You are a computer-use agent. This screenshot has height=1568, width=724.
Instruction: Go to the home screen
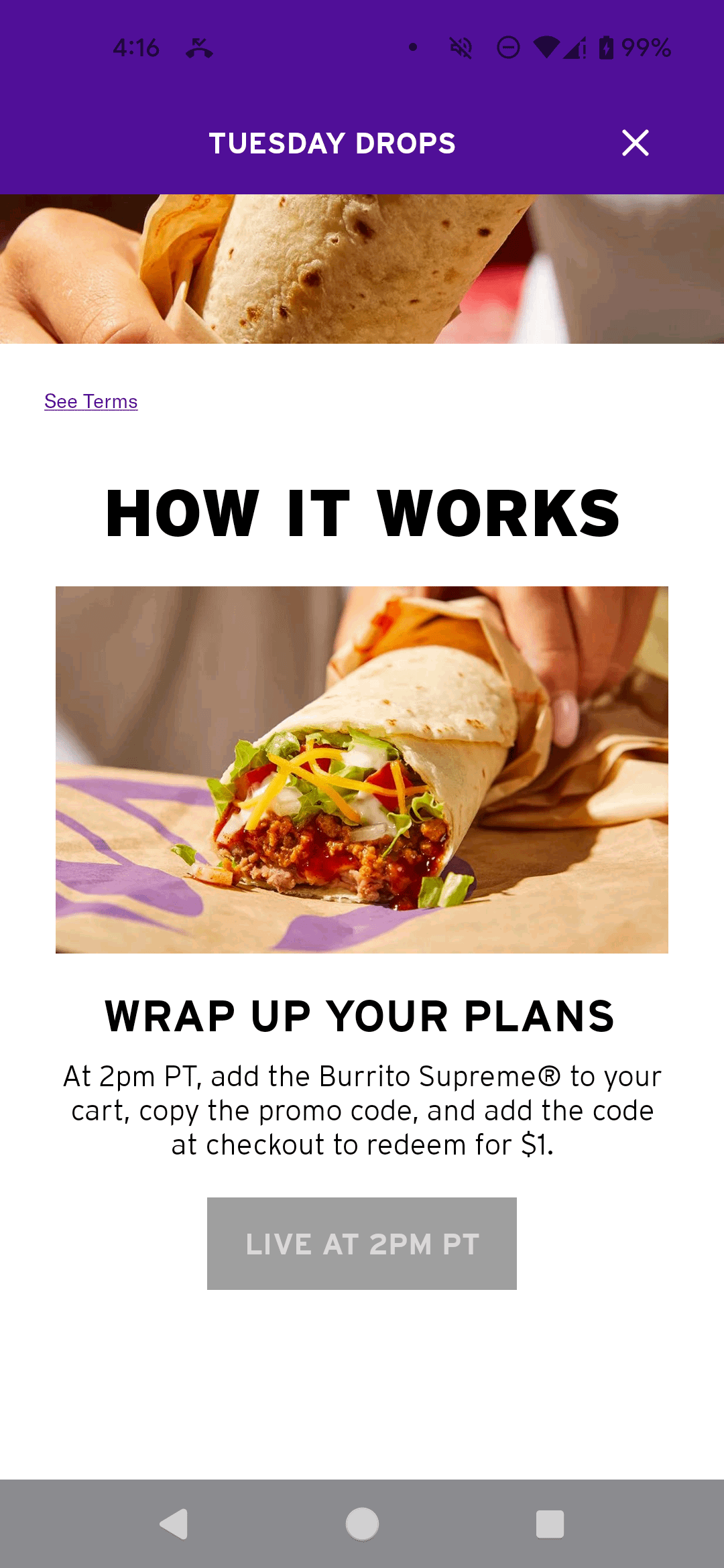coord(362,1524)
